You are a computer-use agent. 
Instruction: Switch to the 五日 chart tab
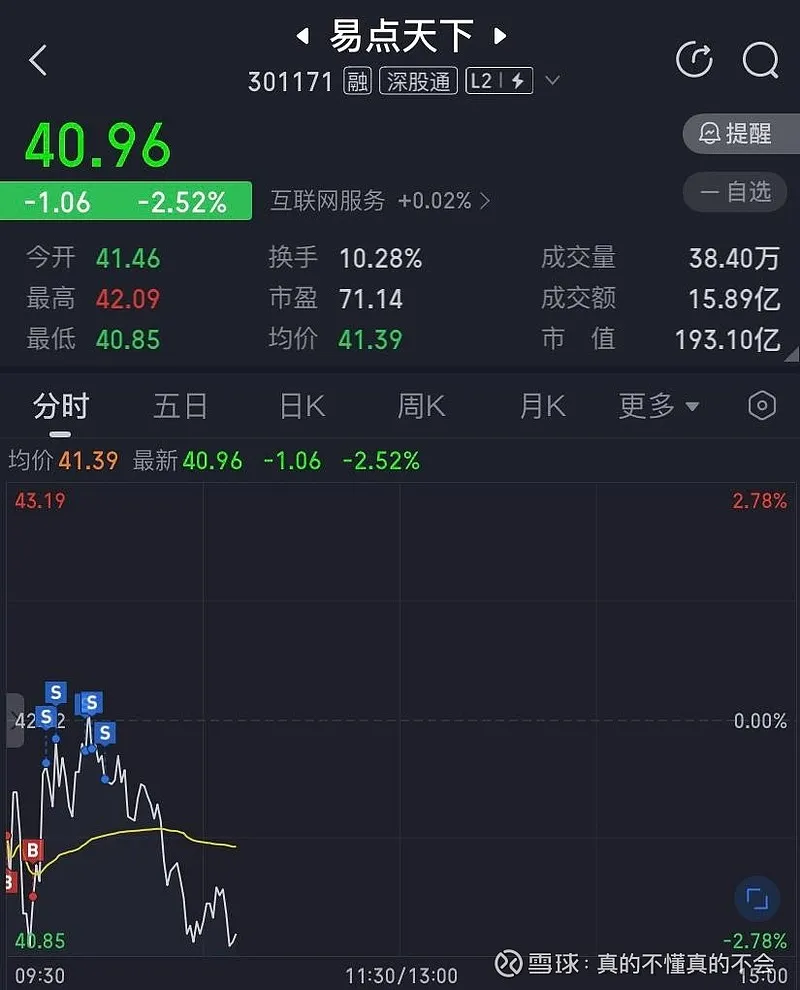[181, 406]
